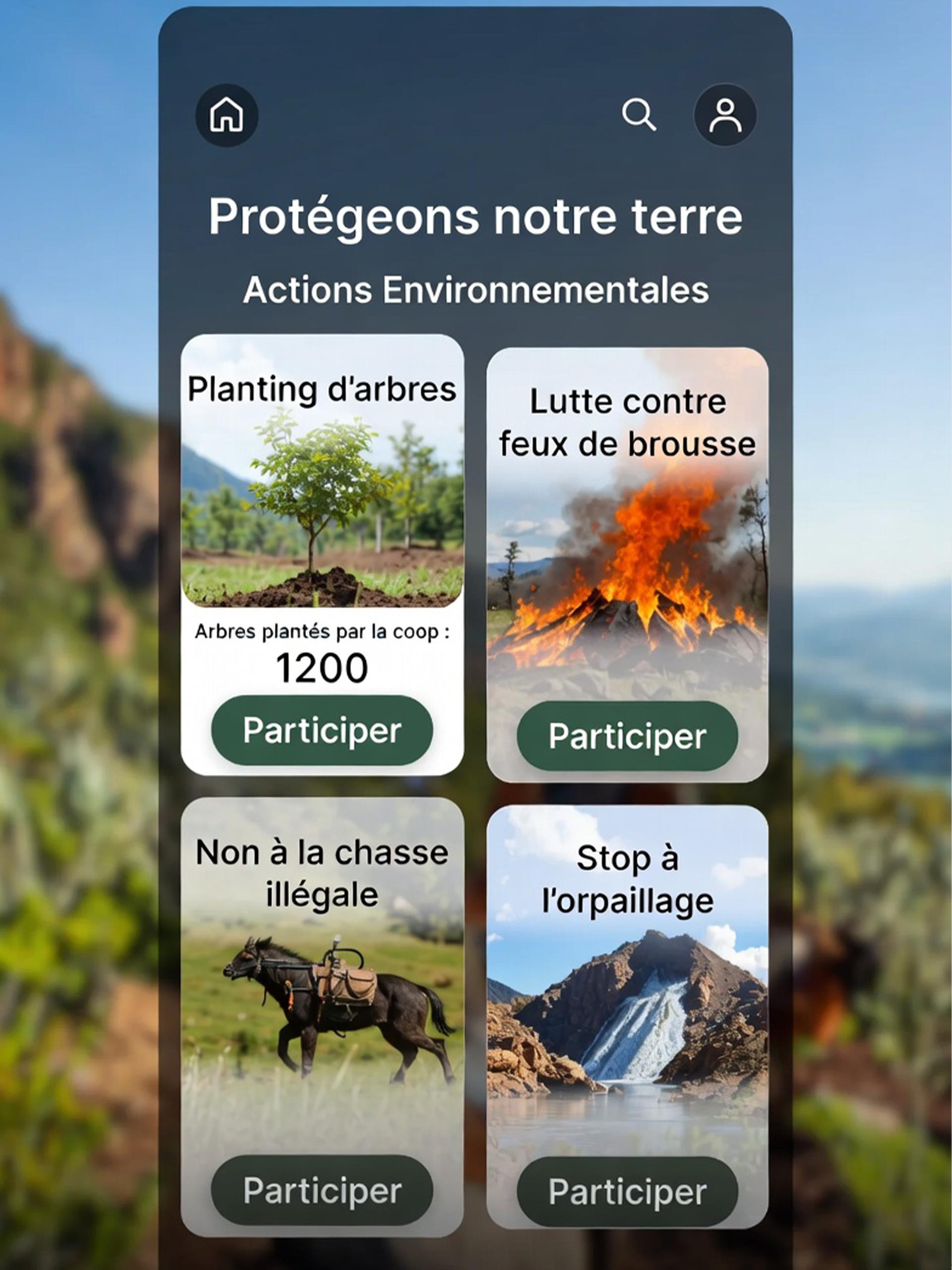Image resolution: width=952 pixels, height=1270 pixels.
Task: Tap Participer under Lutte contre feux de brousse
Action: point(627,736)
